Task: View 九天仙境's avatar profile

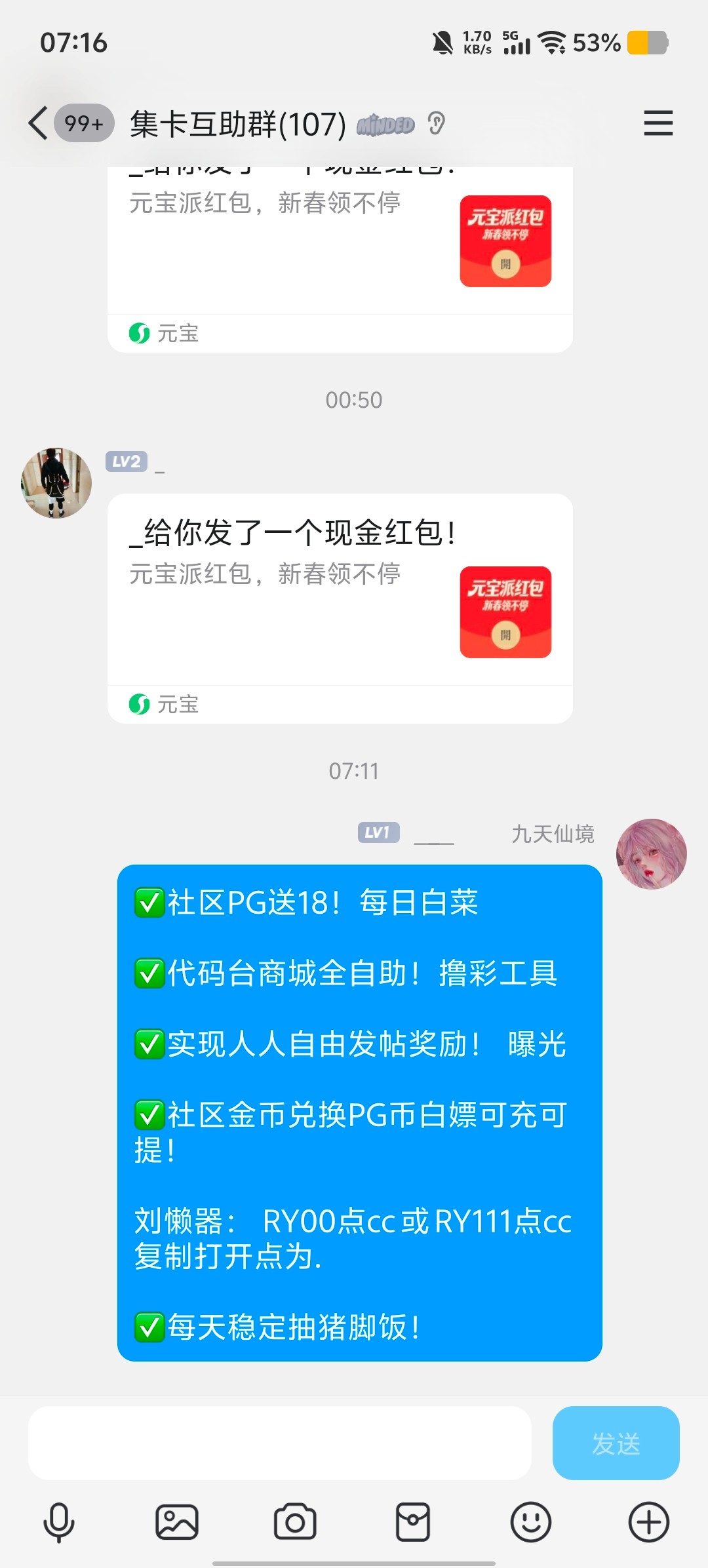Action: [x=651, y=853]
